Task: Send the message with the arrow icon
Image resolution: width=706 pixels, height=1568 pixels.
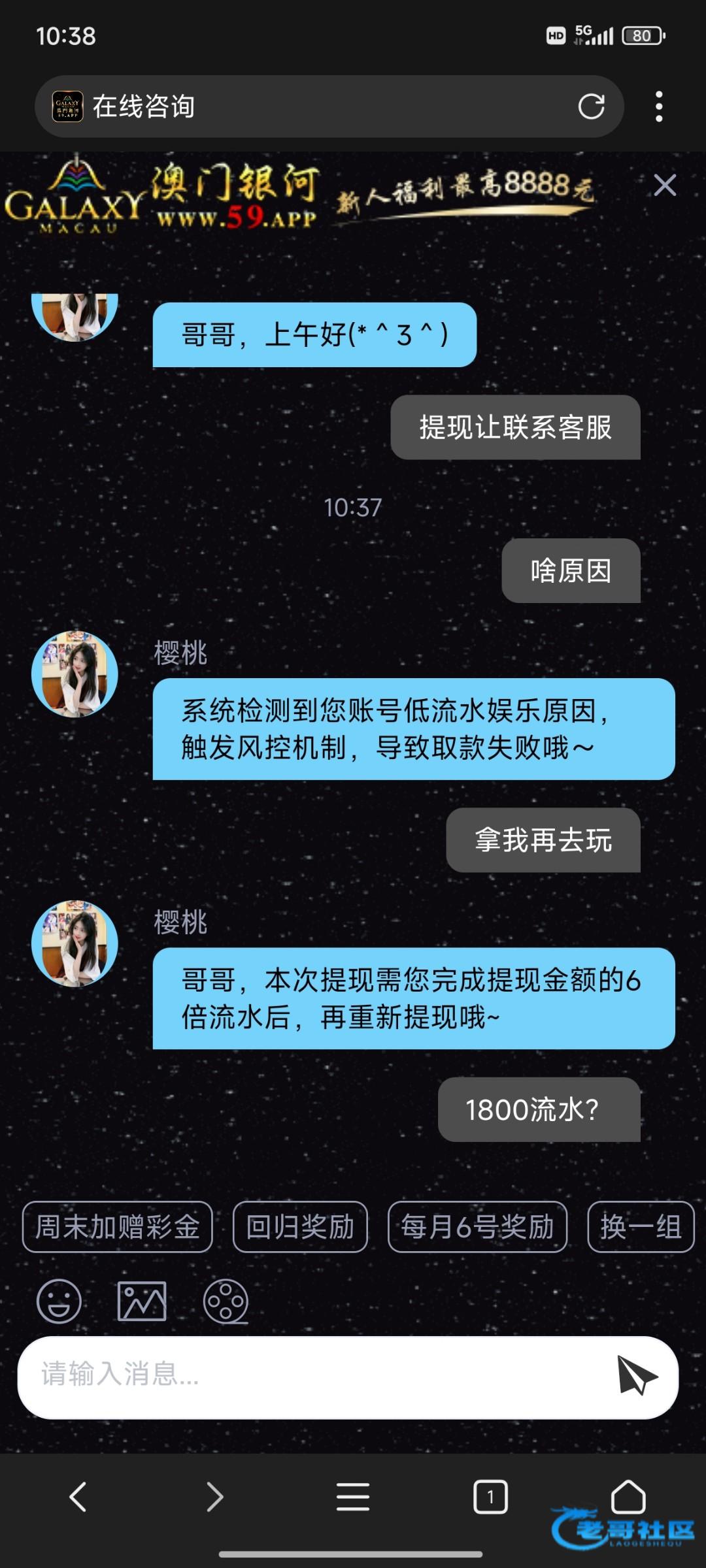Action: [x=636, y=1375]
